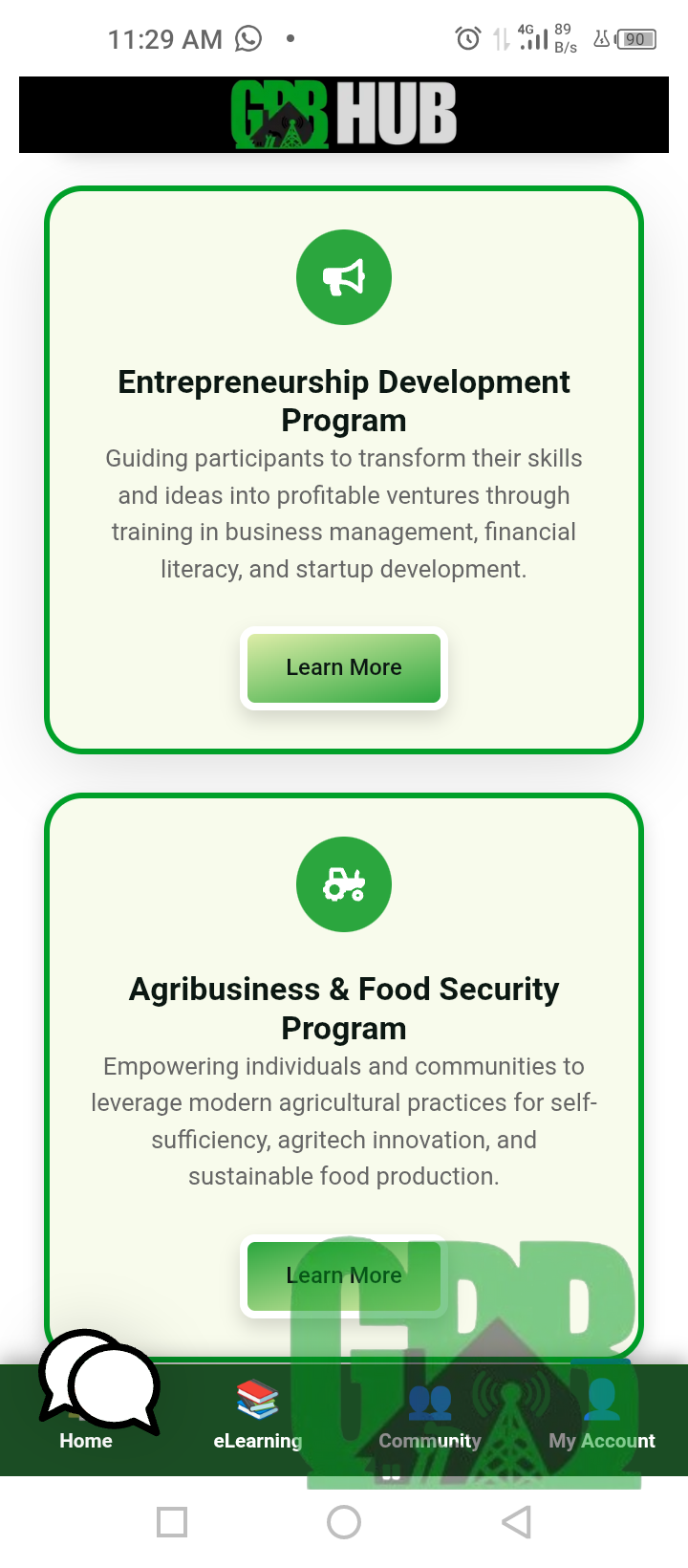Tap the system back button

[517, 1522]
